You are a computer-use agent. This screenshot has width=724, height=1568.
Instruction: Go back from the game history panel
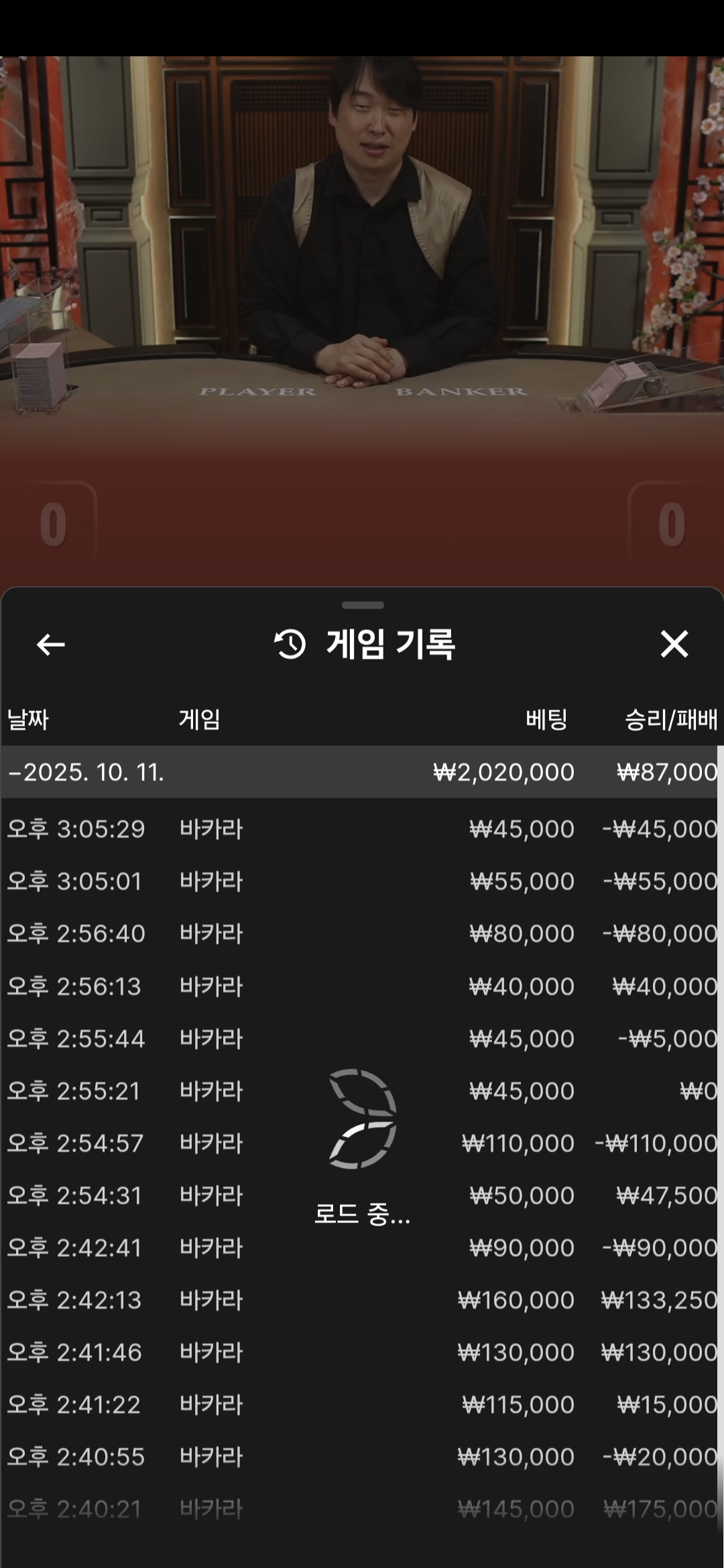50,645
